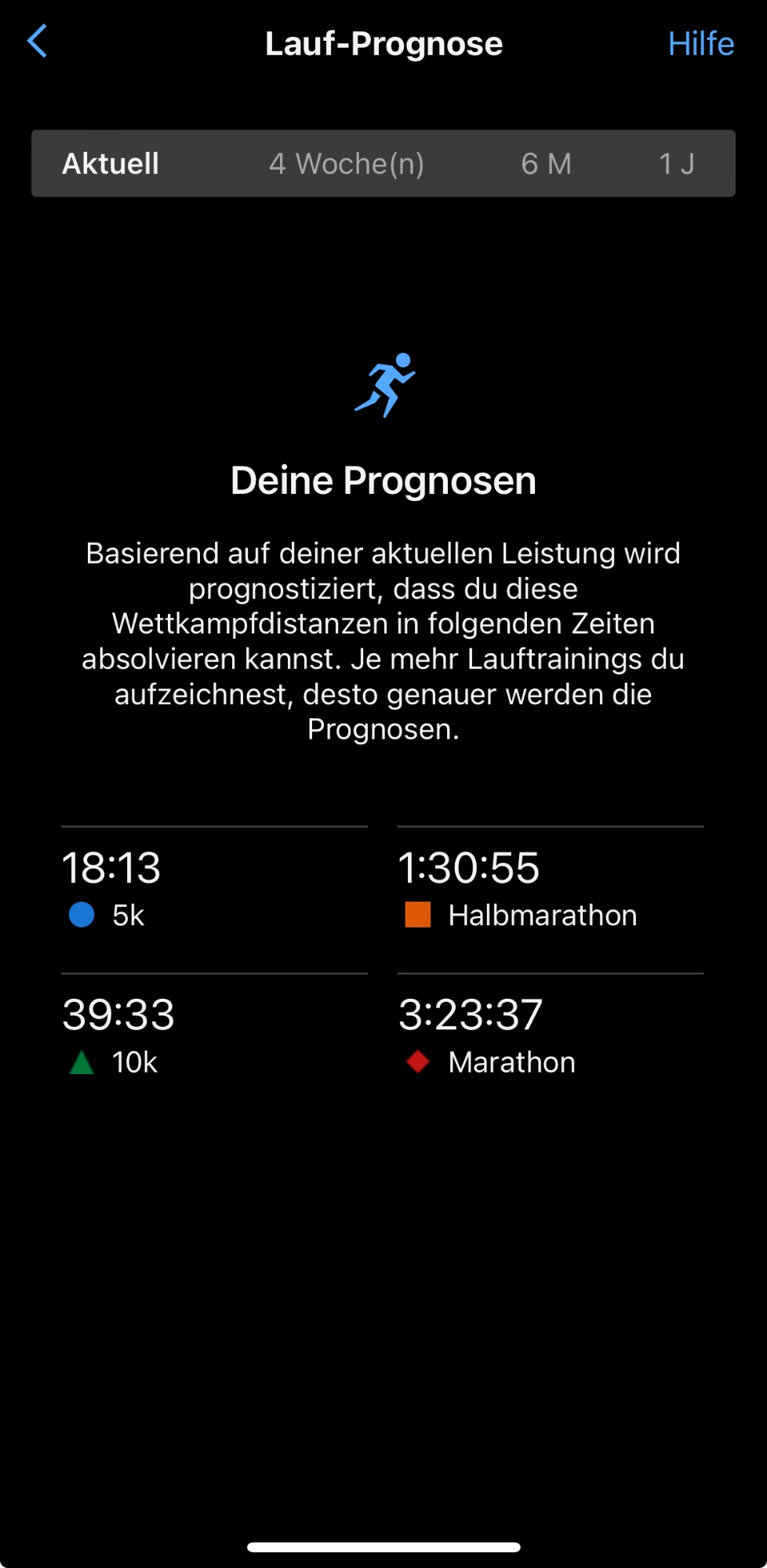This screenshot has width=767, height=1568.
Task: Open the Hilfe page
Action: coord(700,44)
